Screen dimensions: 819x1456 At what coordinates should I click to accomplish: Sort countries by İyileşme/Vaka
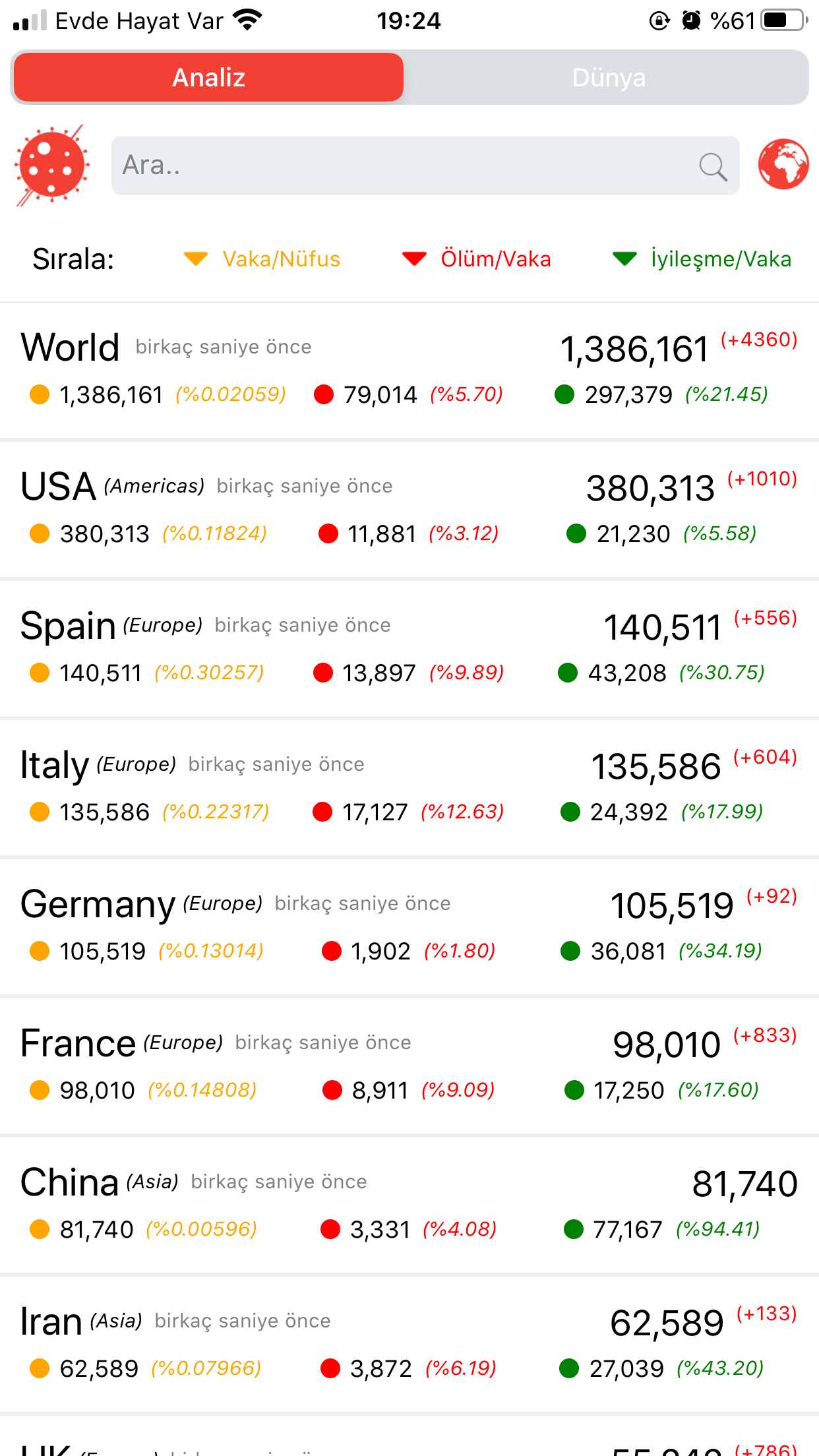tap(702, 259)
